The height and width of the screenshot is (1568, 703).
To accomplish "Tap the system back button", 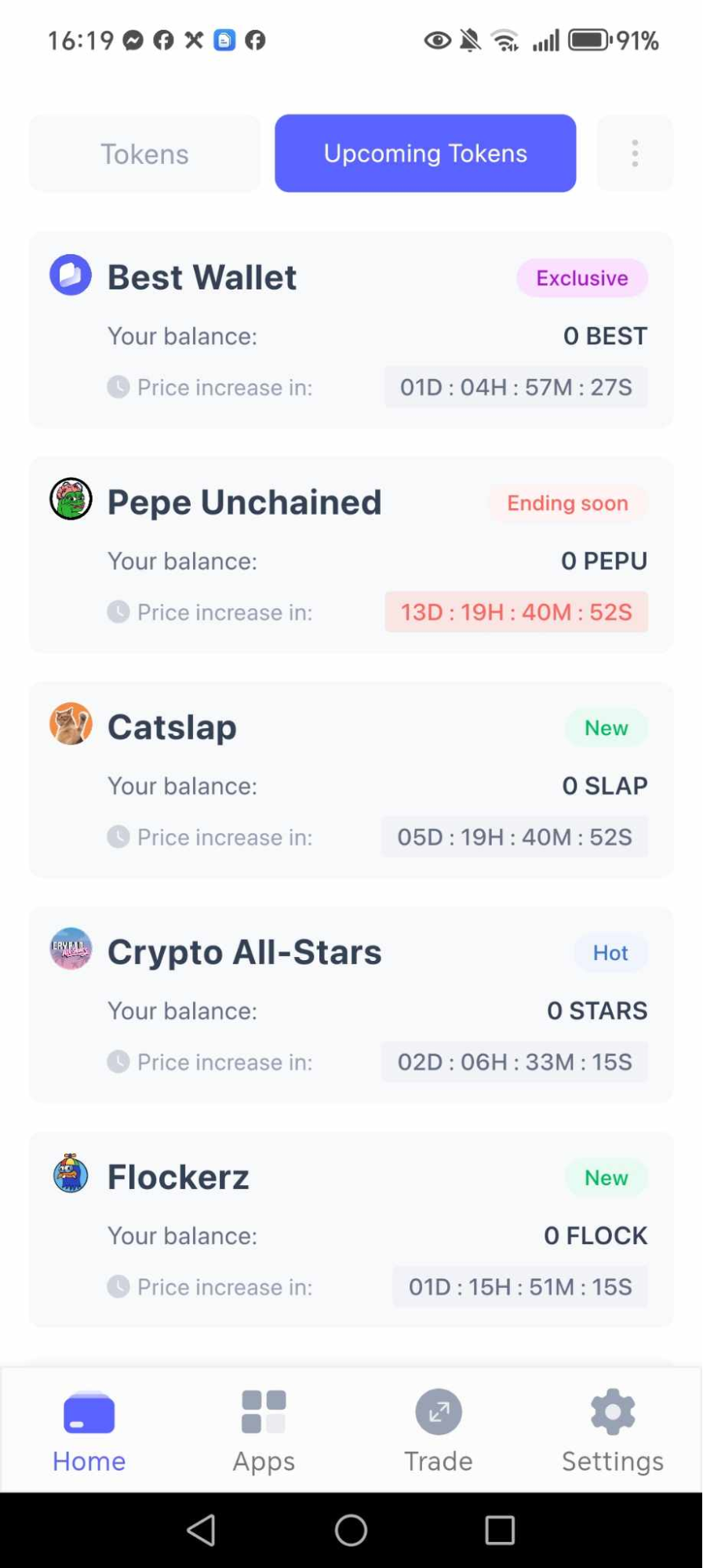I will click(x=202, y=1530).
